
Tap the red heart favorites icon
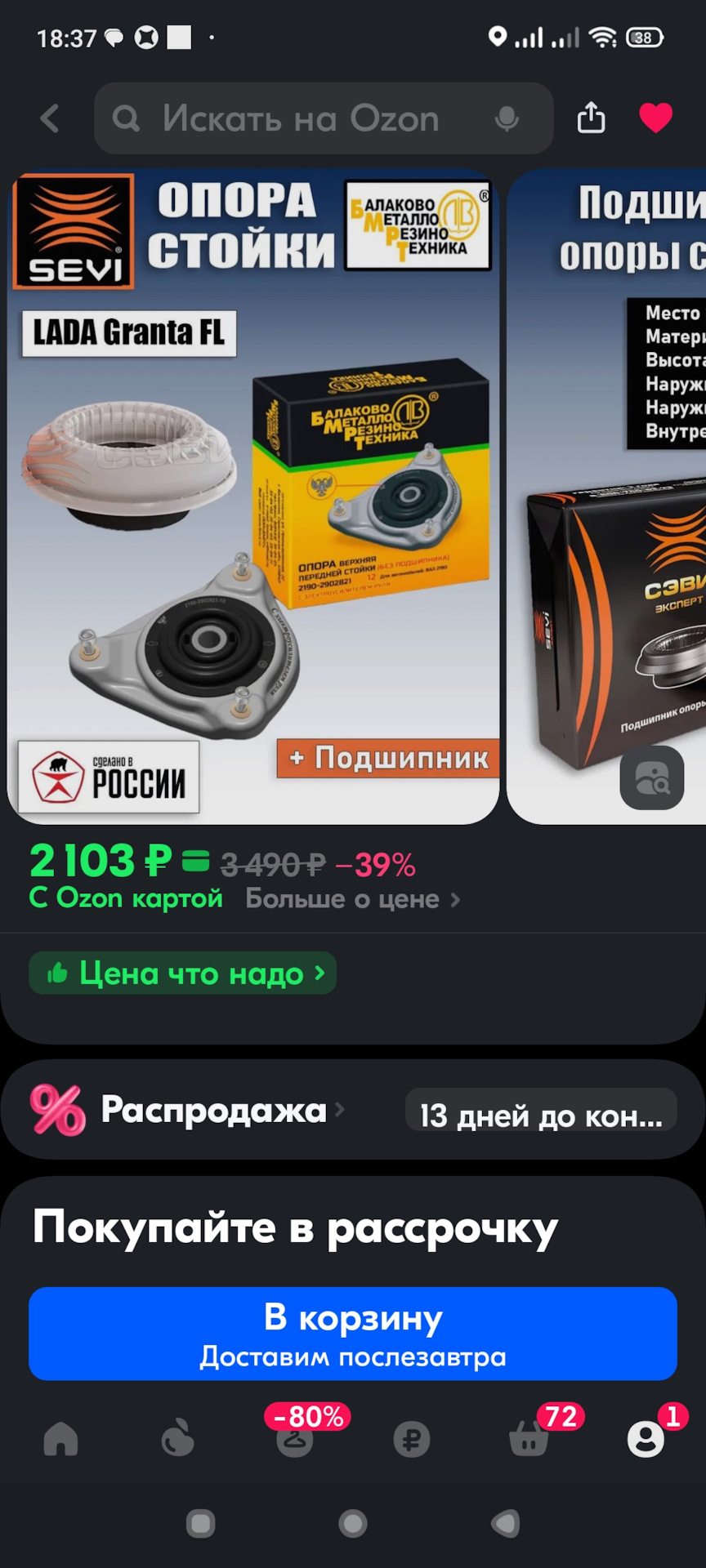(656, 118)
